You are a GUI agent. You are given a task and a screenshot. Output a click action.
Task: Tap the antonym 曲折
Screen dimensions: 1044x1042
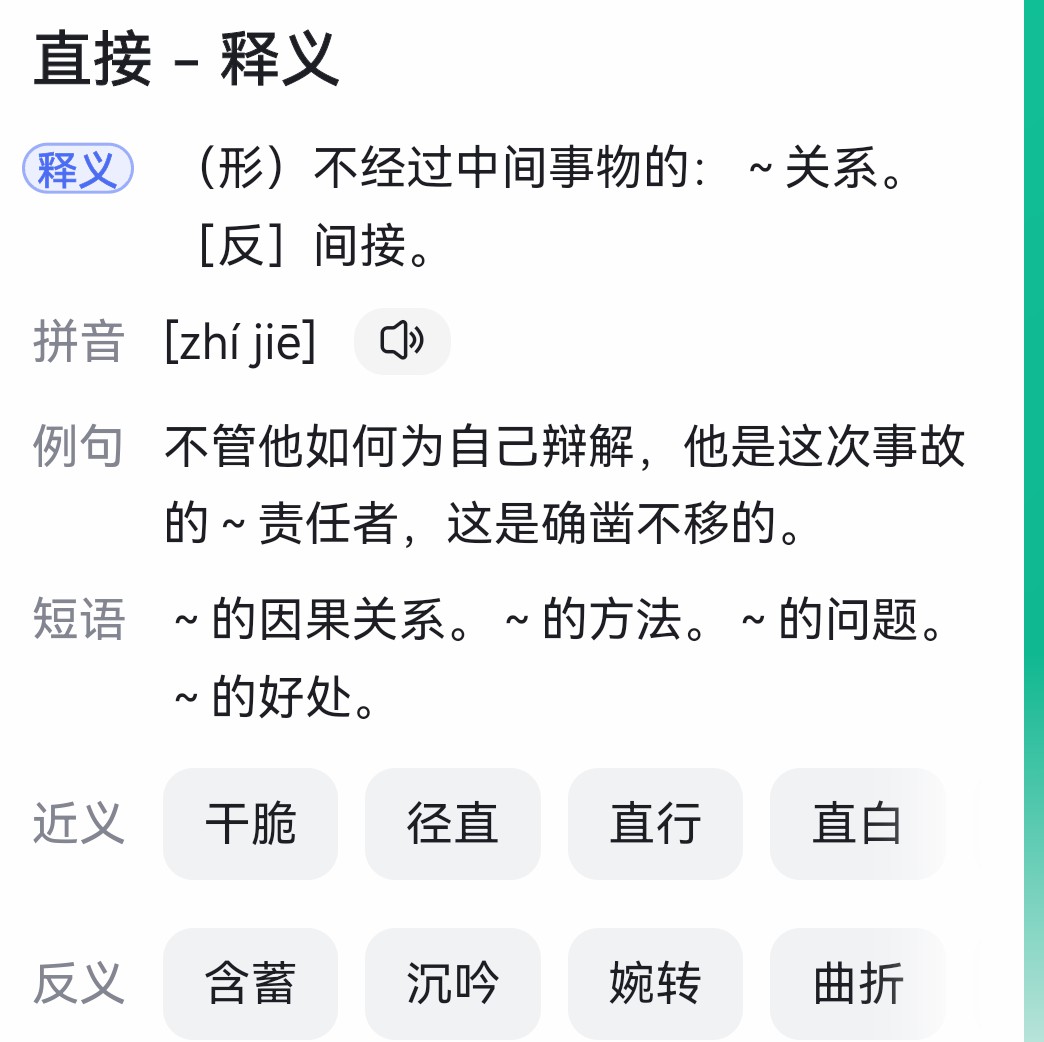pyautogui.click(x=857, y=983)
